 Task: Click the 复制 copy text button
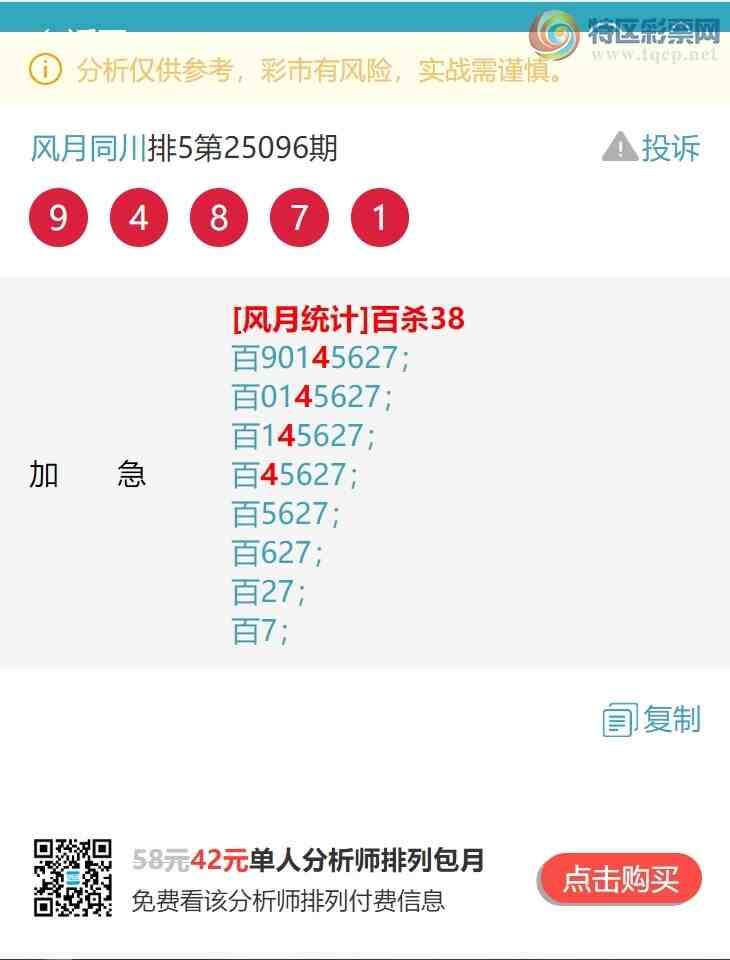tap(673, 718)
